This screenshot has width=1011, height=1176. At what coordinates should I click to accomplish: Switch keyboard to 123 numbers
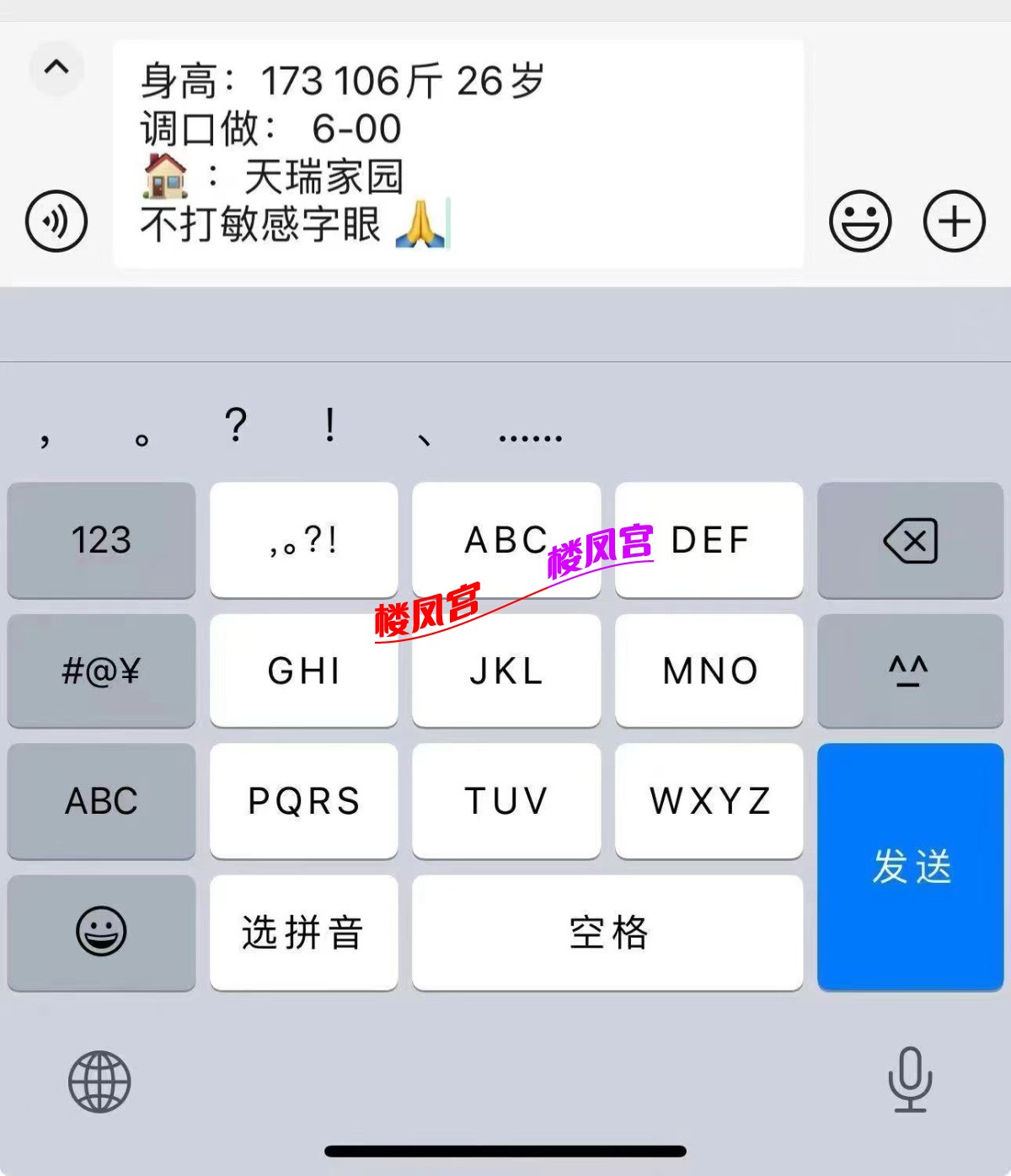pyautogui.click(x=101, y=540)
